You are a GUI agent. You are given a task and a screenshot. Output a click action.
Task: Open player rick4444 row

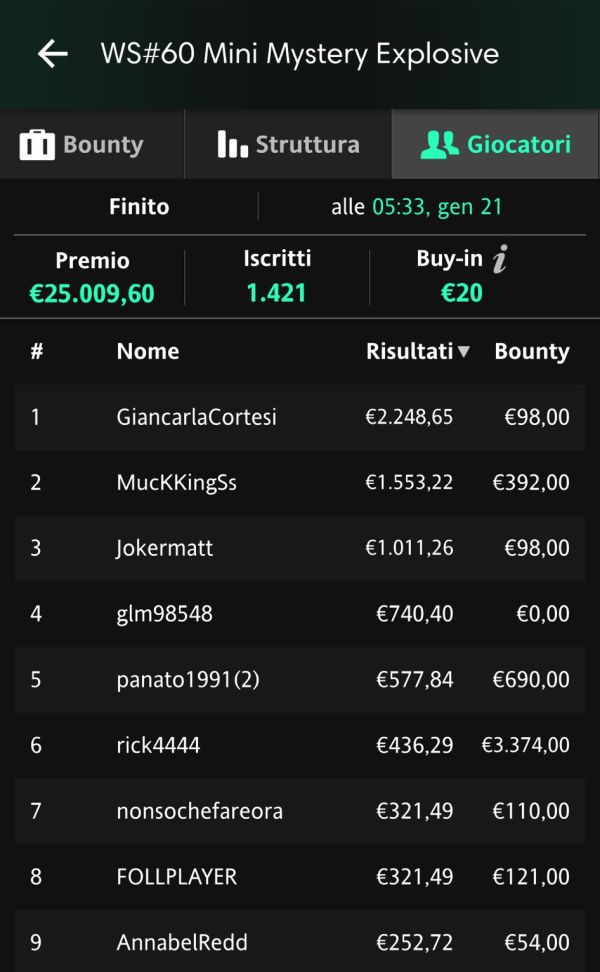[299, 745]
